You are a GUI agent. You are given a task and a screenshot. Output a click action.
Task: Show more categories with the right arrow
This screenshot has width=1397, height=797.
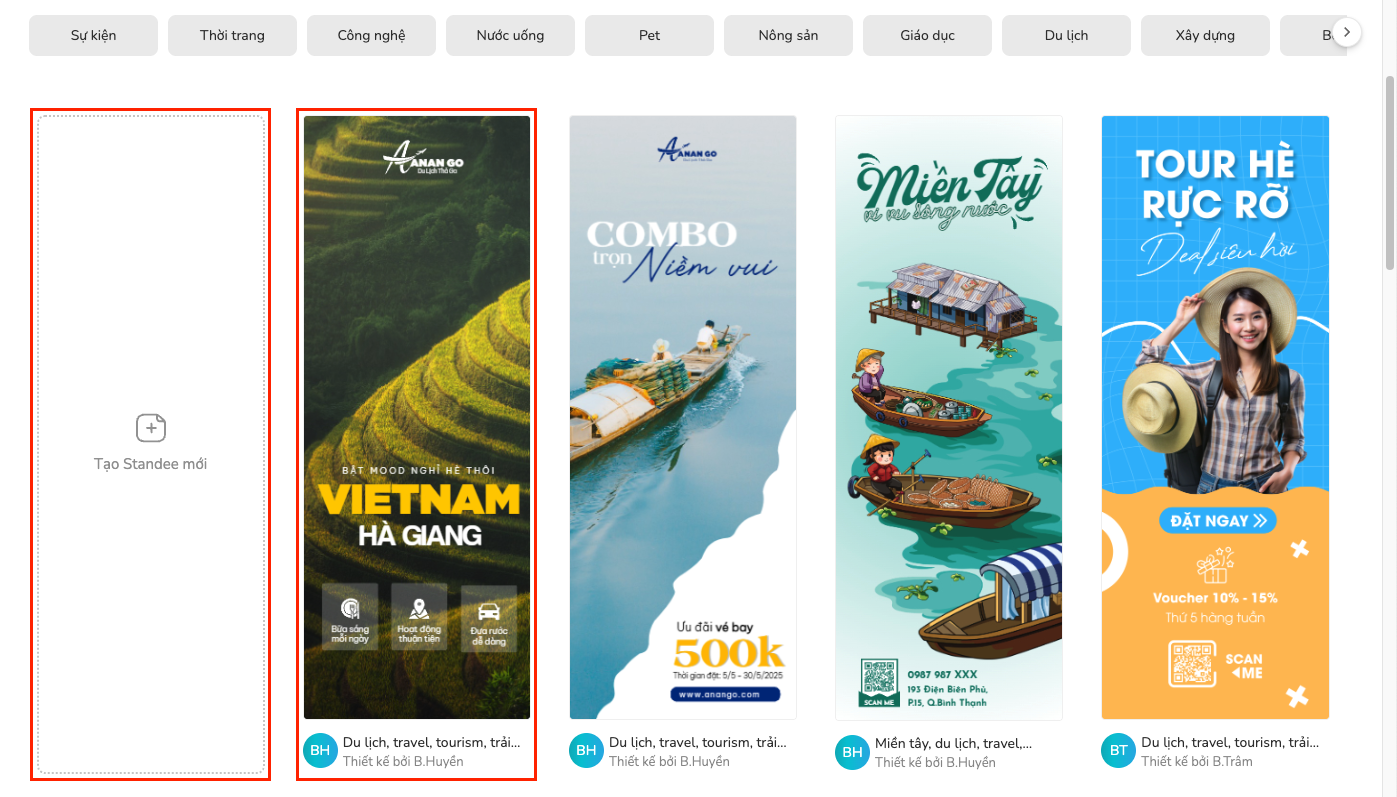[x=1347, y=33]
